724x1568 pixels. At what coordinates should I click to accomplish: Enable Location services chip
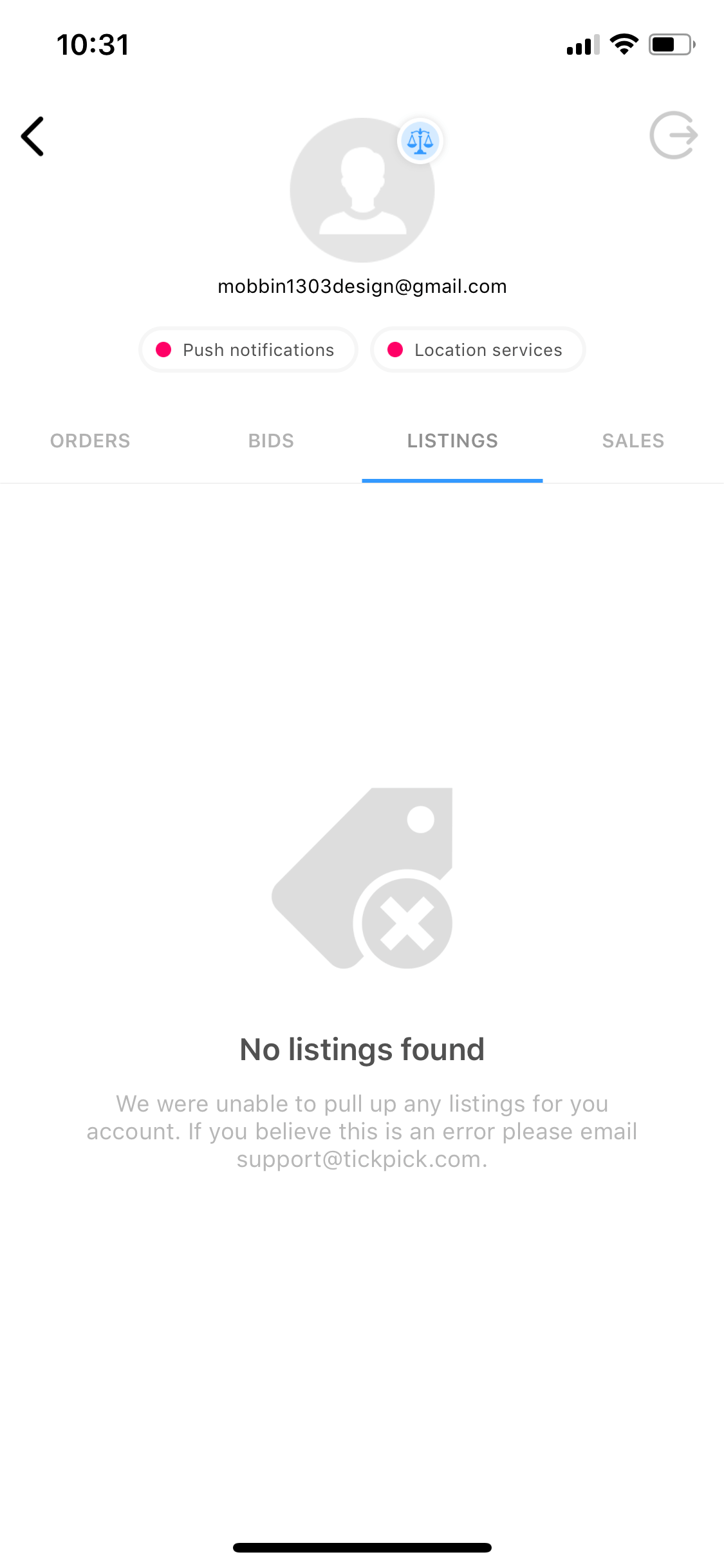(x=478, y=350)
